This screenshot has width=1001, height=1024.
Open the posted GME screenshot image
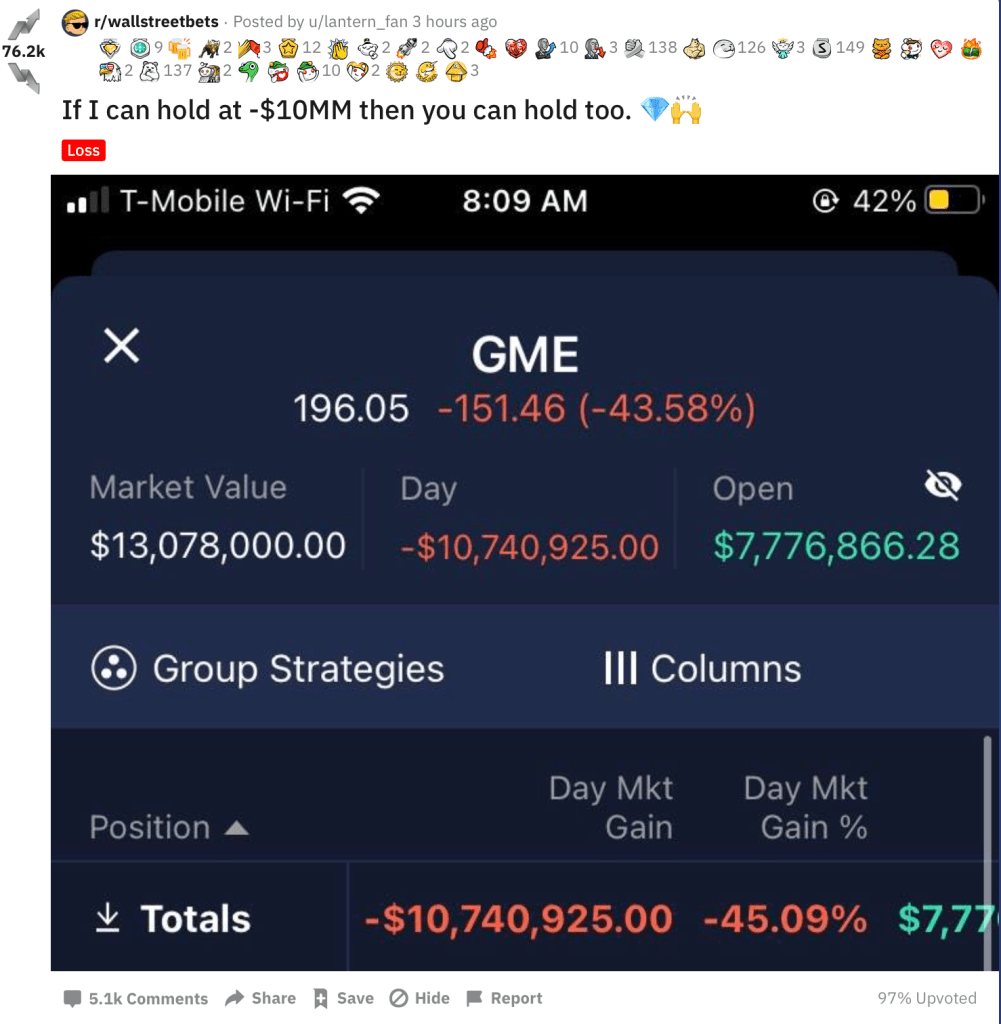pyautogui.click(x=525, y=572)
